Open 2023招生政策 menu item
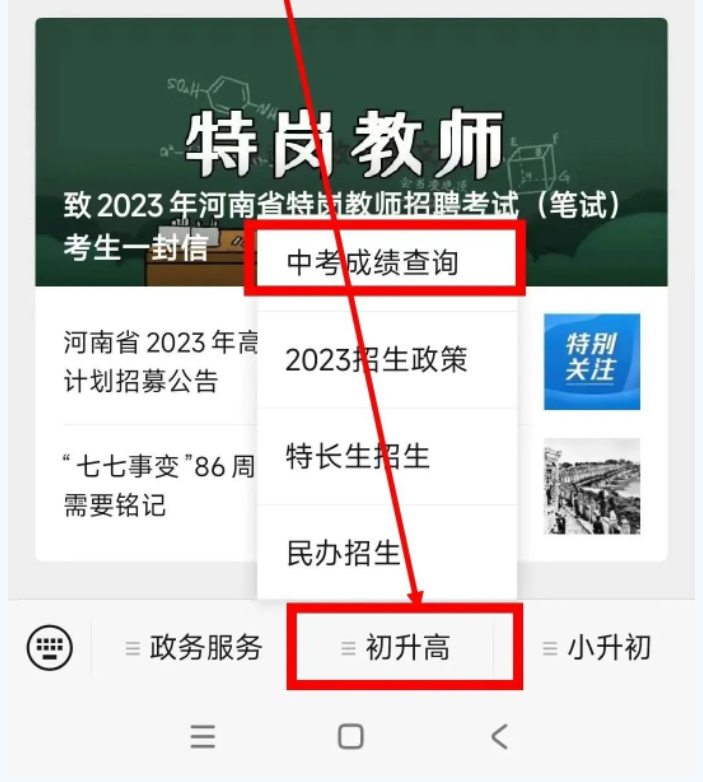This screenshot has width=703, height=782. (386, 360)
